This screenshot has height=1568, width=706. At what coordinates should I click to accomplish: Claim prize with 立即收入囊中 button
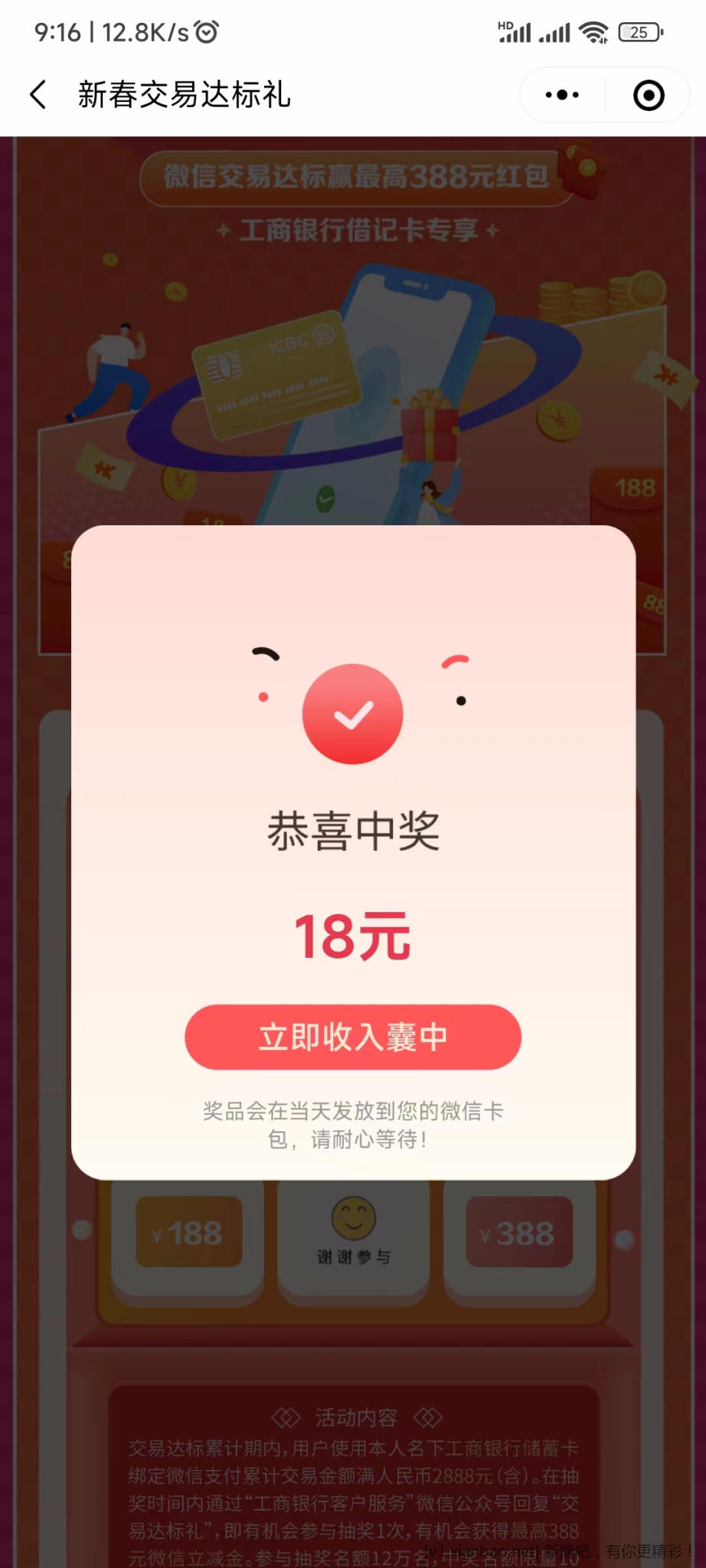click(x=352, y=1037)
